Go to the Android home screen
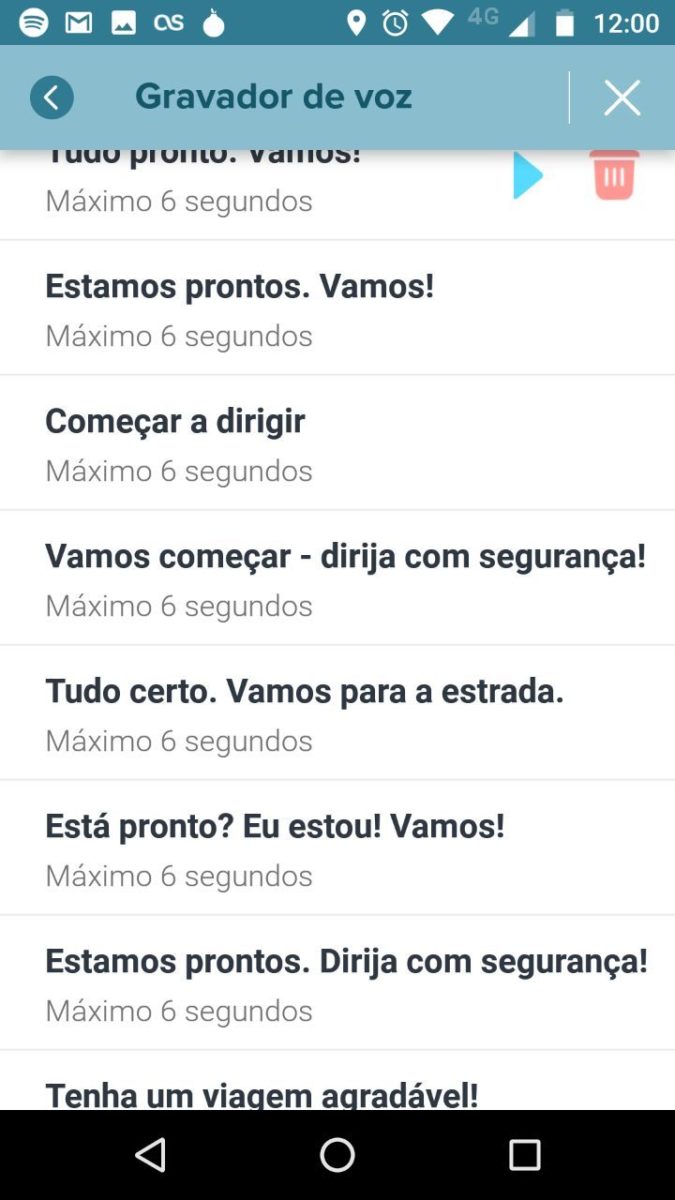 [337, 1155]
